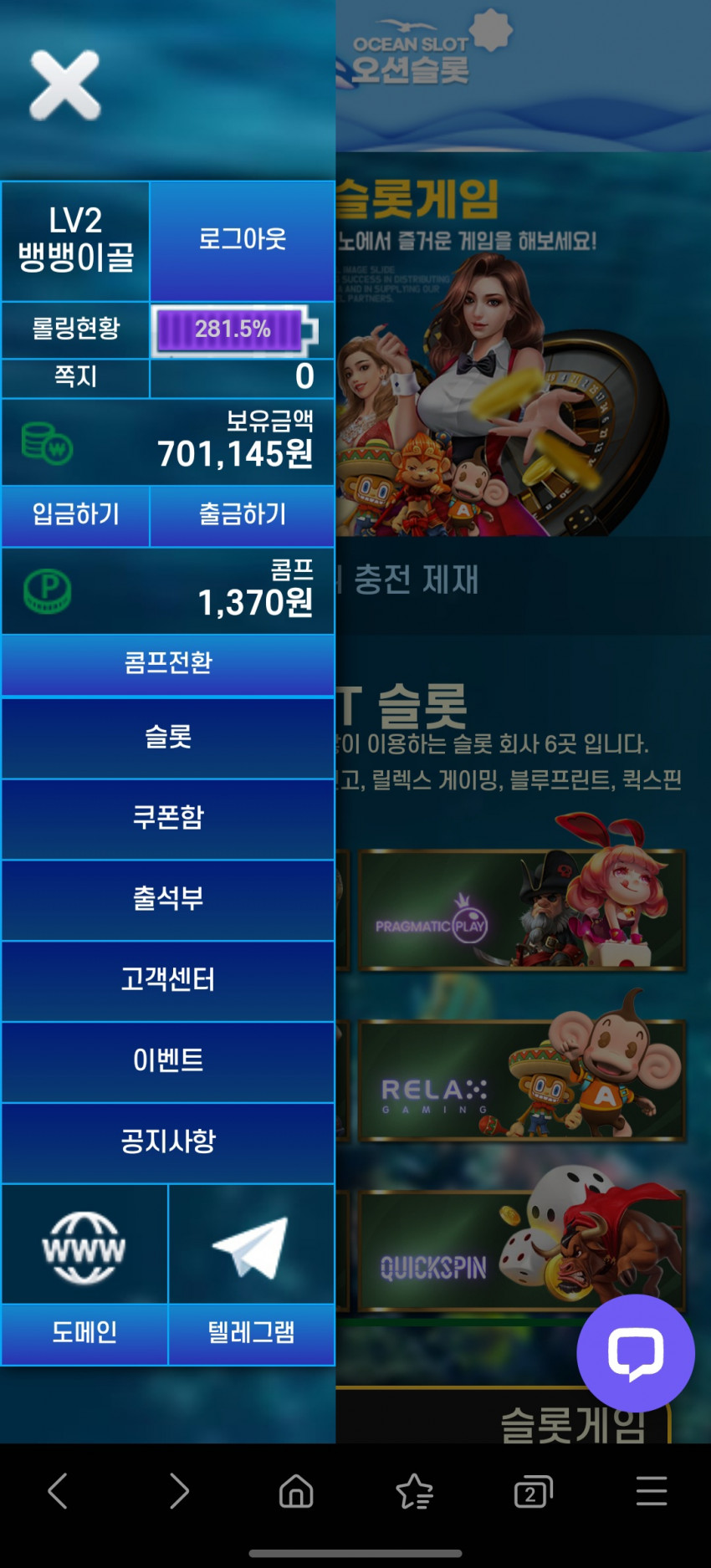View 공지사항 notices

pos(167,1142)
